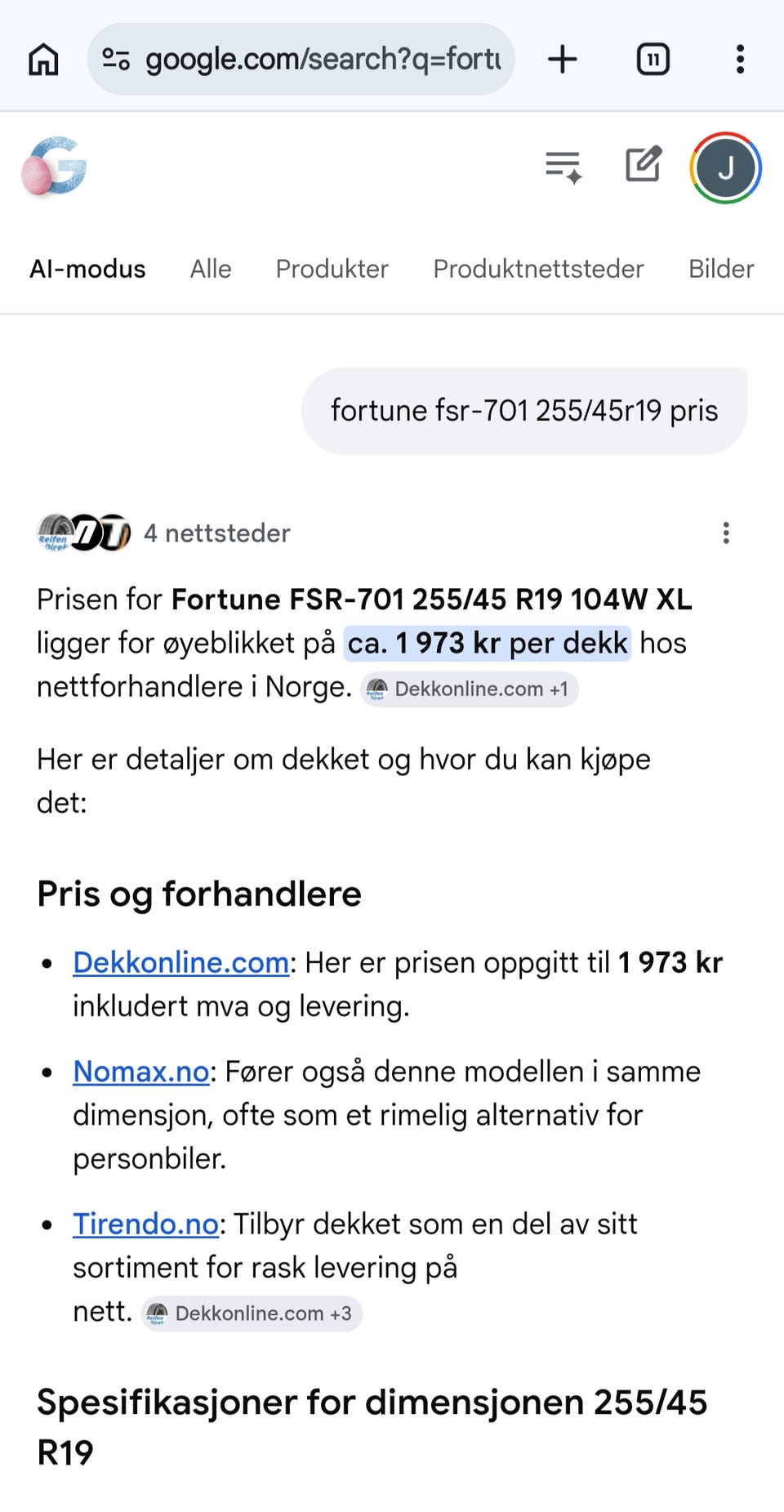Open site permissions via the padlock icon
Viewport: 784px width, 1512px height.
[x=116, y=58]
